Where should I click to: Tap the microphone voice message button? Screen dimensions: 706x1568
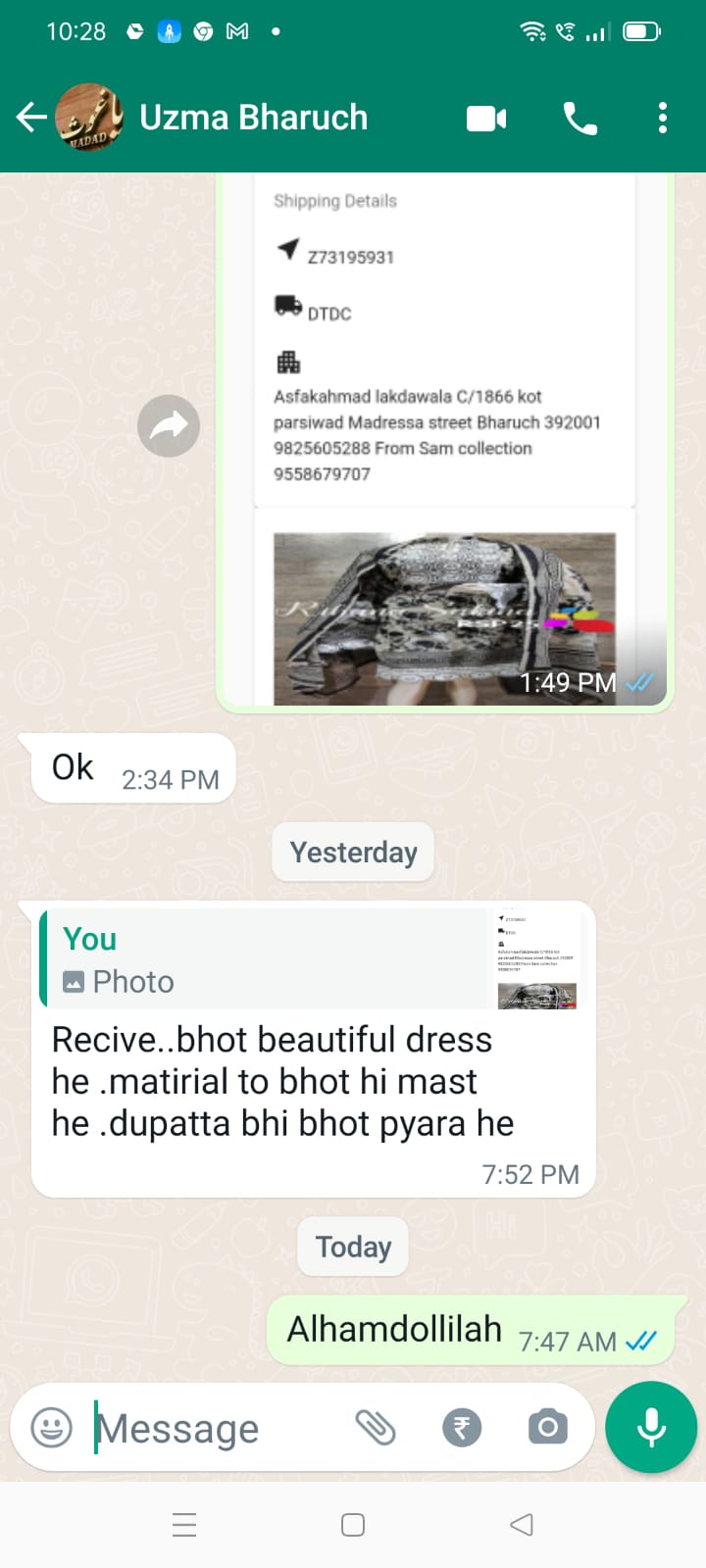[x=651, y=1428]
